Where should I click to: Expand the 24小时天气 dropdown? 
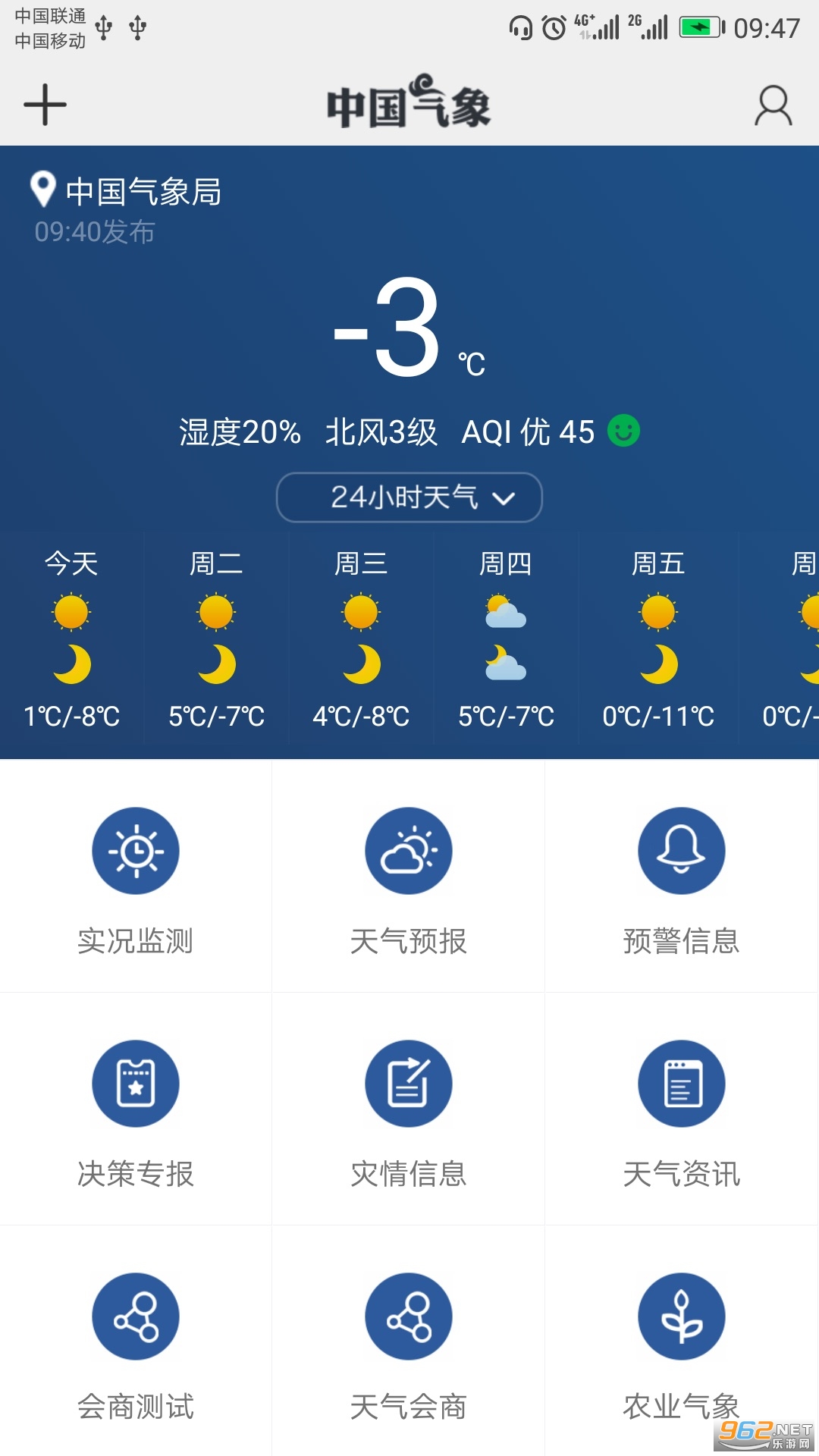409,497
